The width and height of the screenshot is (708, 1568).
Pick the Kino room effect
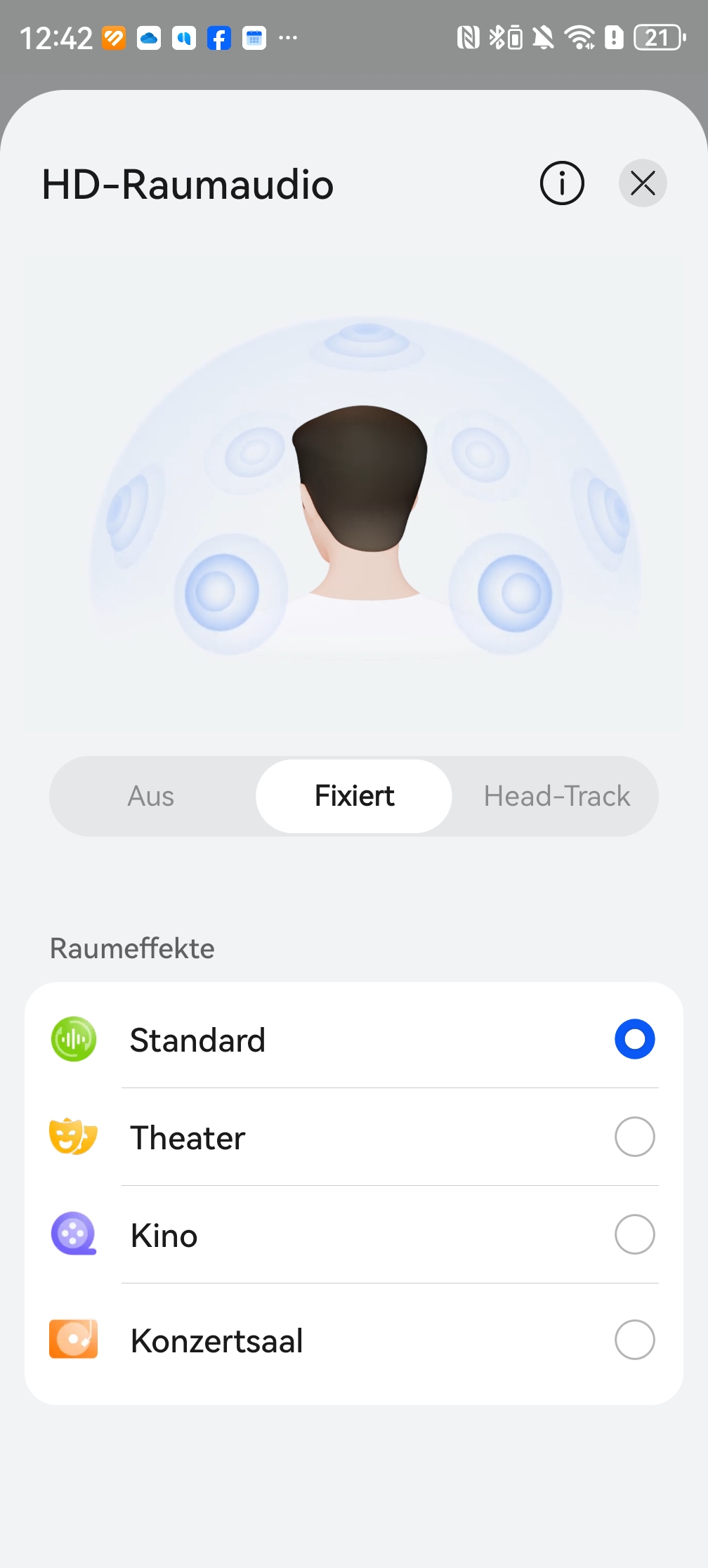click(634, 1234)
